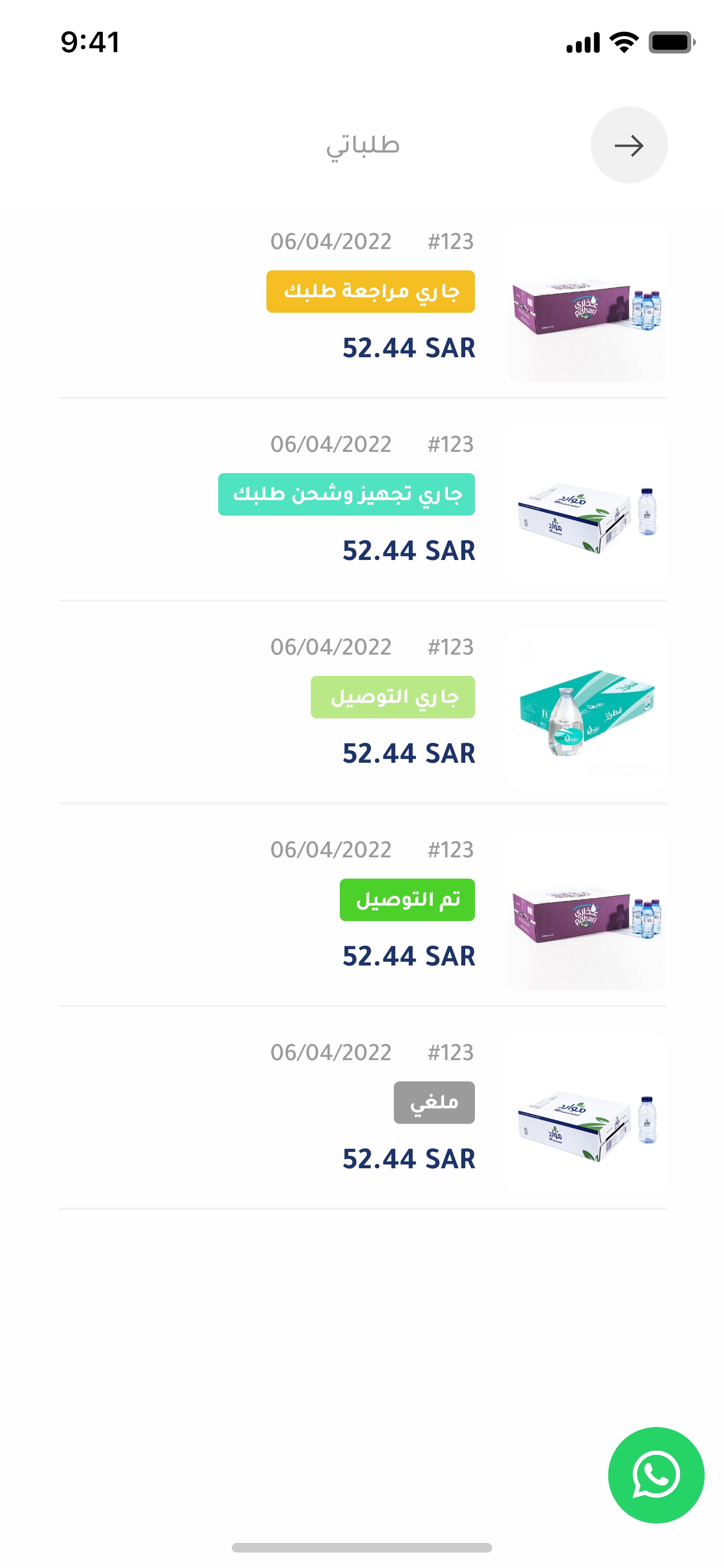Open the order marked جاري تجهيز وشحن طلبك
This screenshot has height=1568, width=724.
347,494
